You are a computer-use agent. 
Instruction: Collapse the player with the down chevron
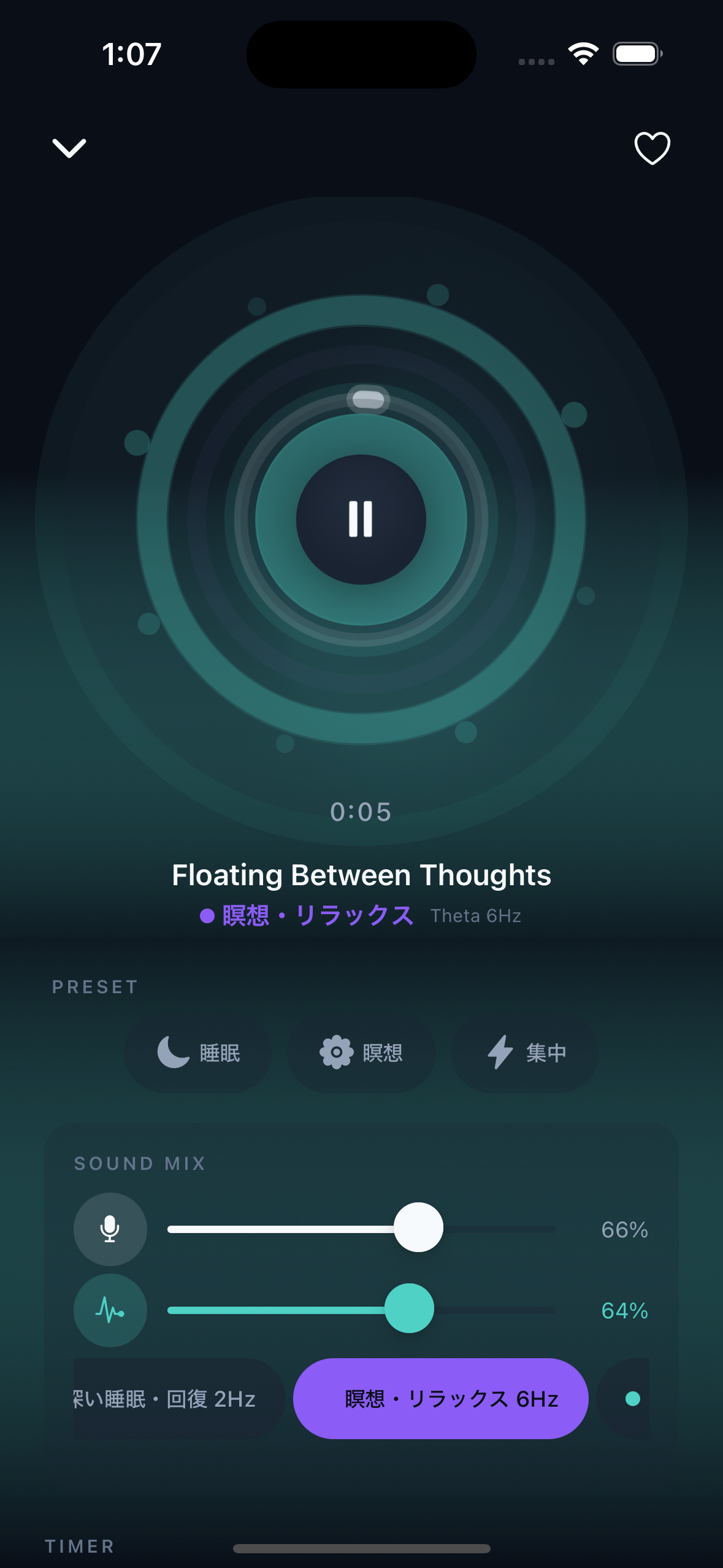69,148
